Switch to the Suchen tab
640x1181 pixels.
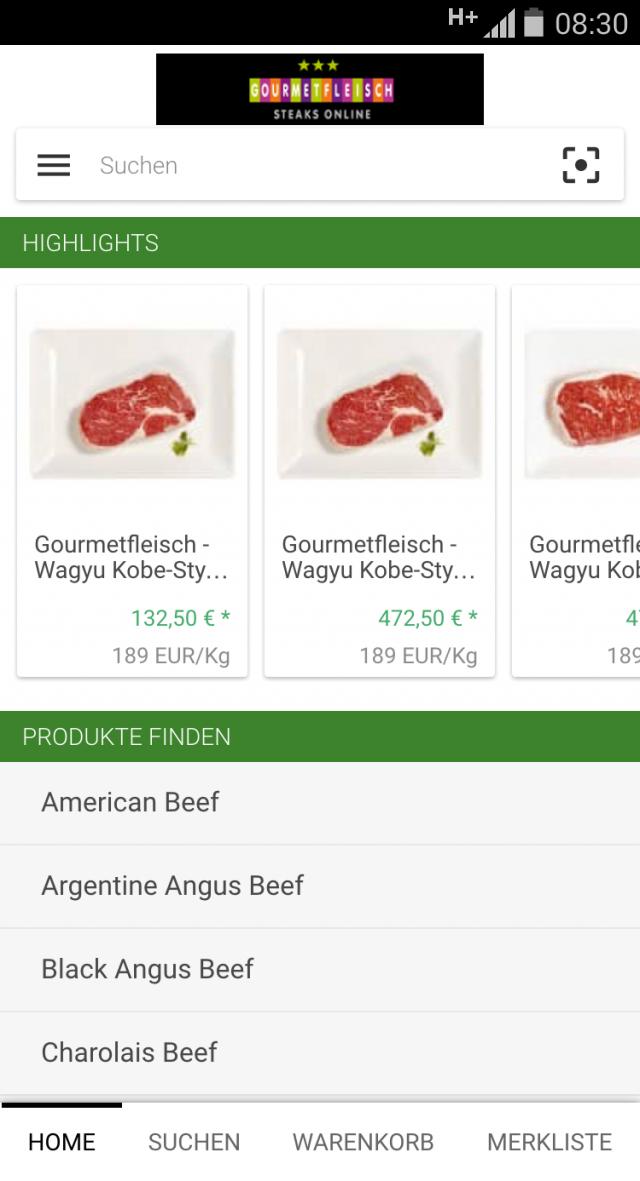194,1142
